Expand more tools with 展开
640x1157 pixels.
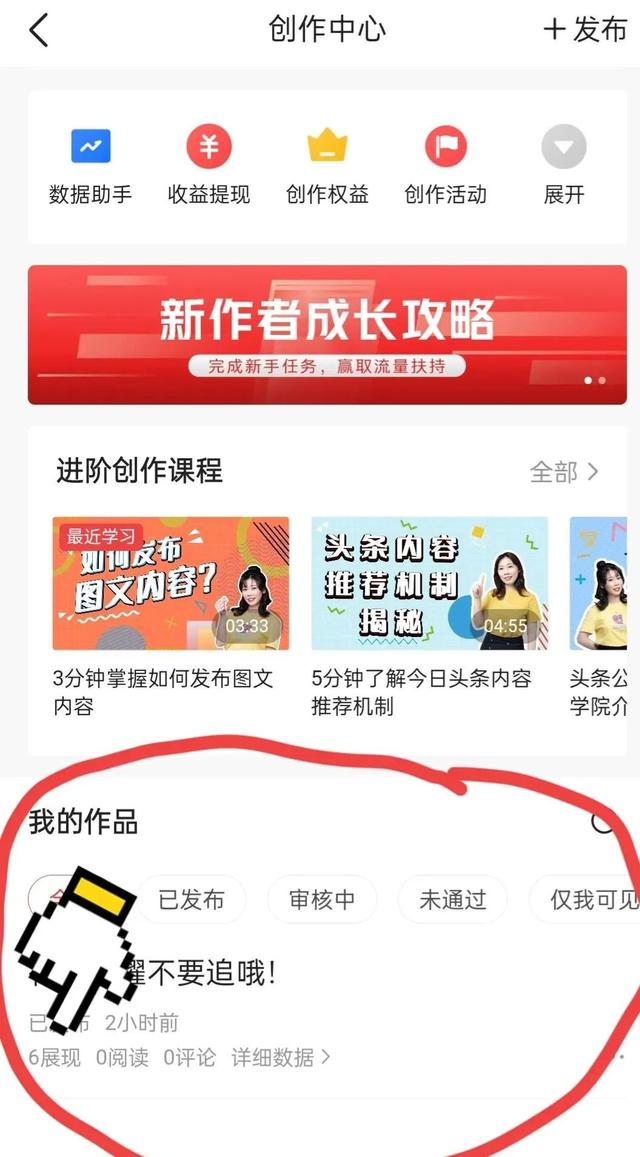coord(563,166)
